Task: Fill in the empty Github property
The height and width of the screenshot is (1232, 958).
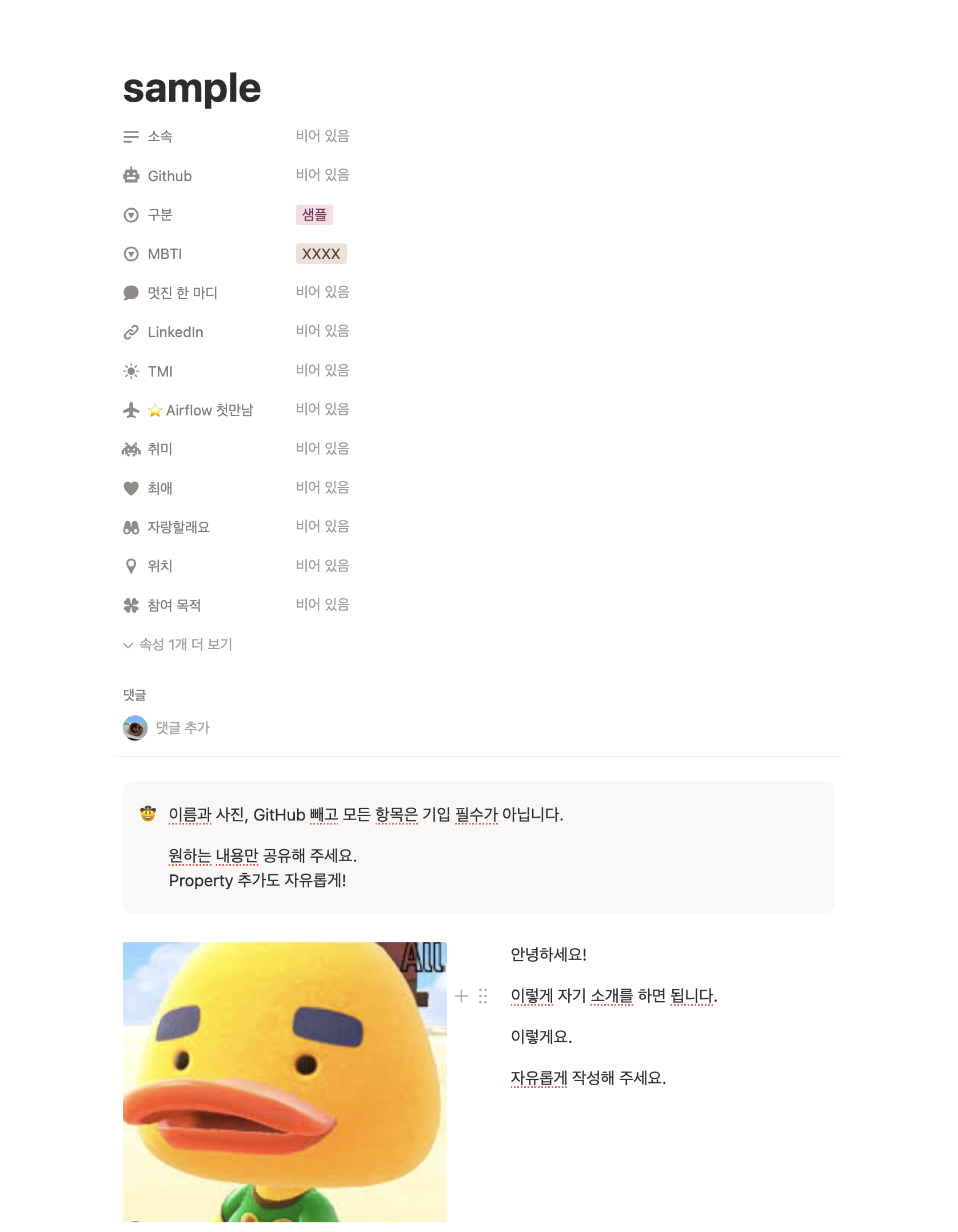Action: click(x=322, y=175)
